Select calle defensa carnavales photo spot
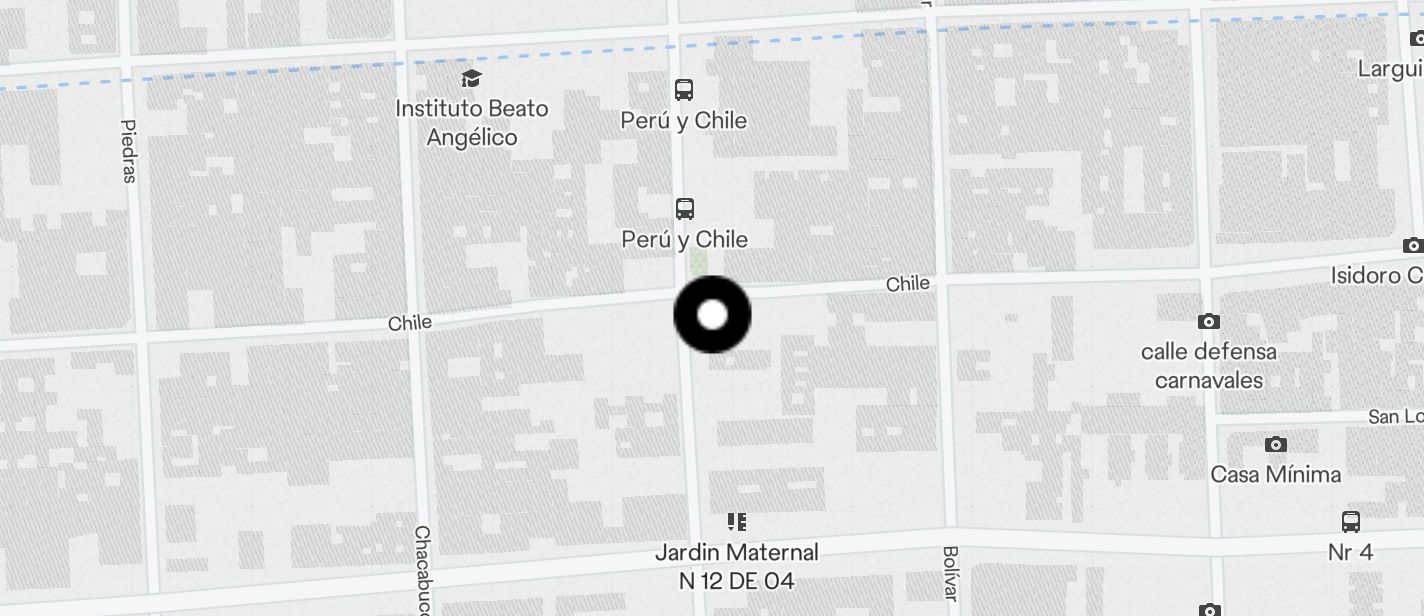1424x616 pixels. (x=1208, y=322)
